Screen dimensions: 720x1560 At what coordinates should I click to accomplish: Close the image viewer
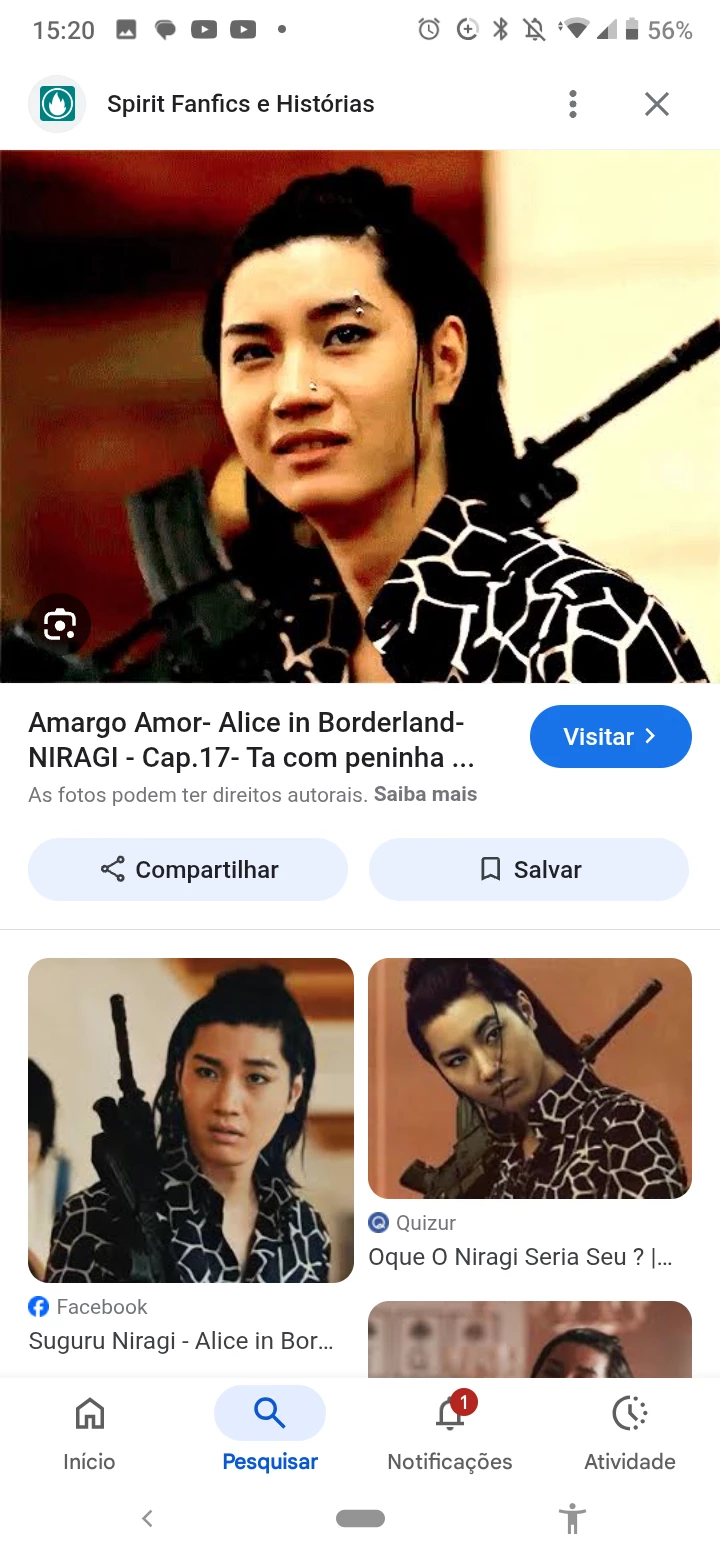(x=657, y=104)
